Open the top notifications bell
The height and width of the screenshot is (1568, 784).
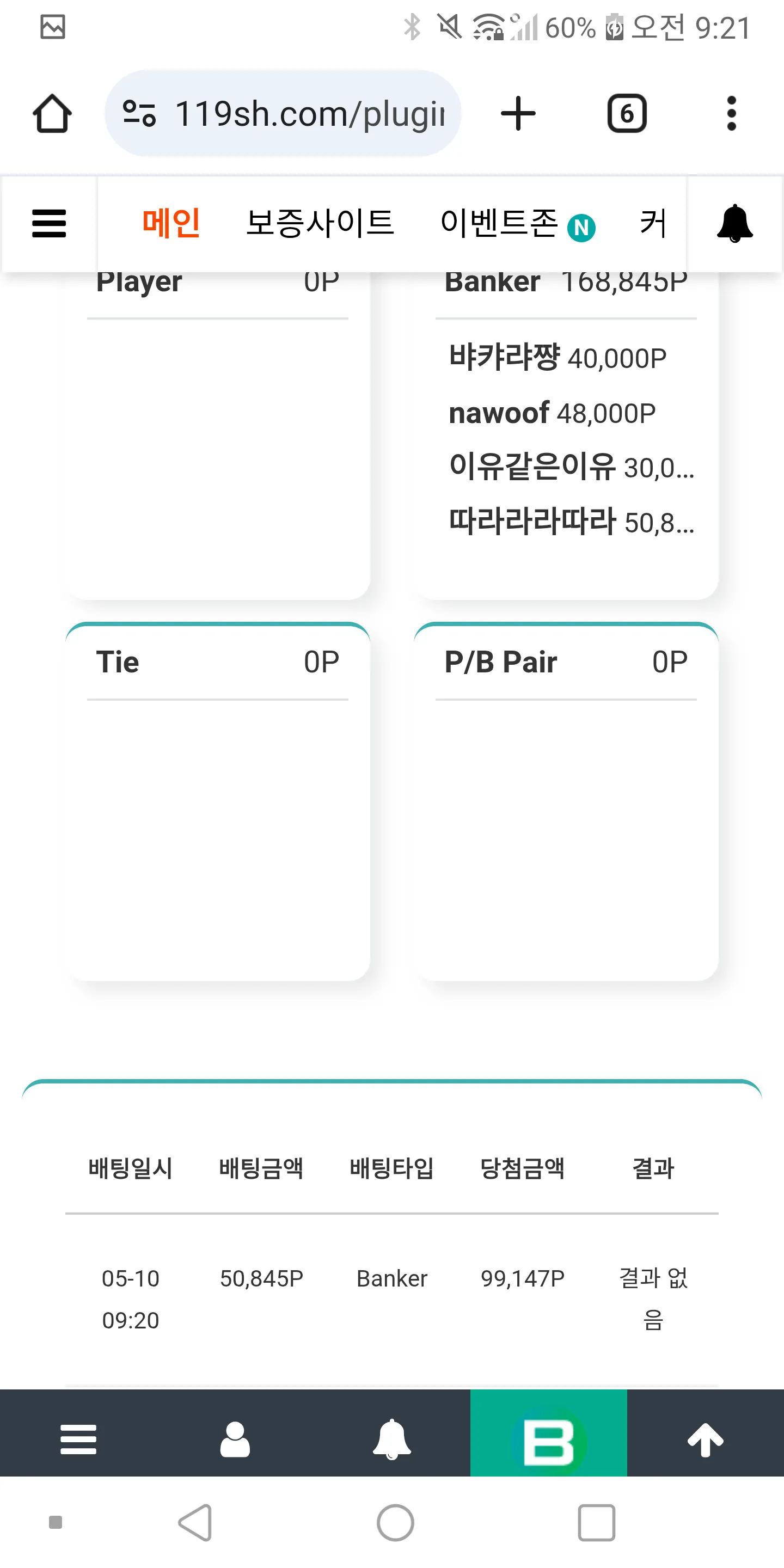[x=734, y=223]
